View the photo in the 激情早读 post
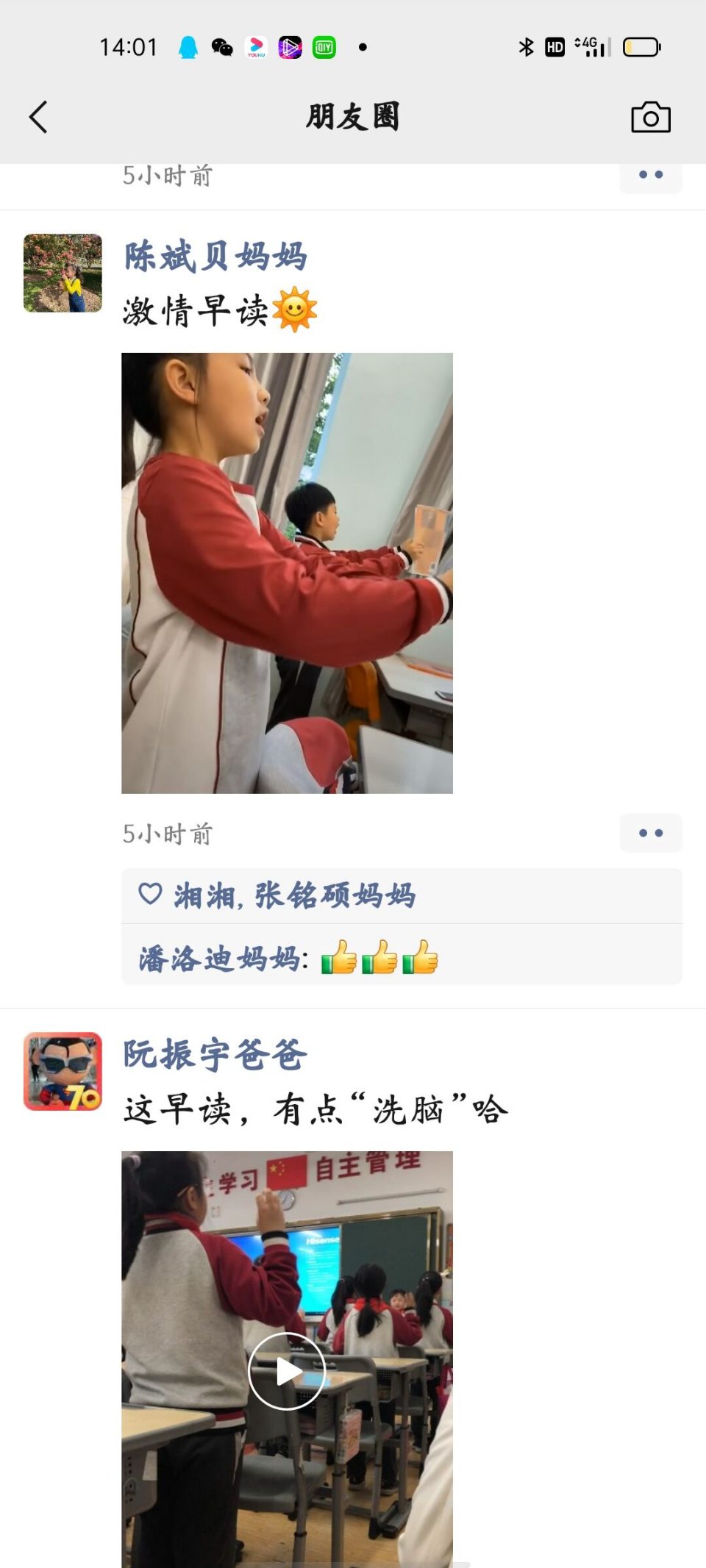The image size is (706, 1568). (287, 573)
